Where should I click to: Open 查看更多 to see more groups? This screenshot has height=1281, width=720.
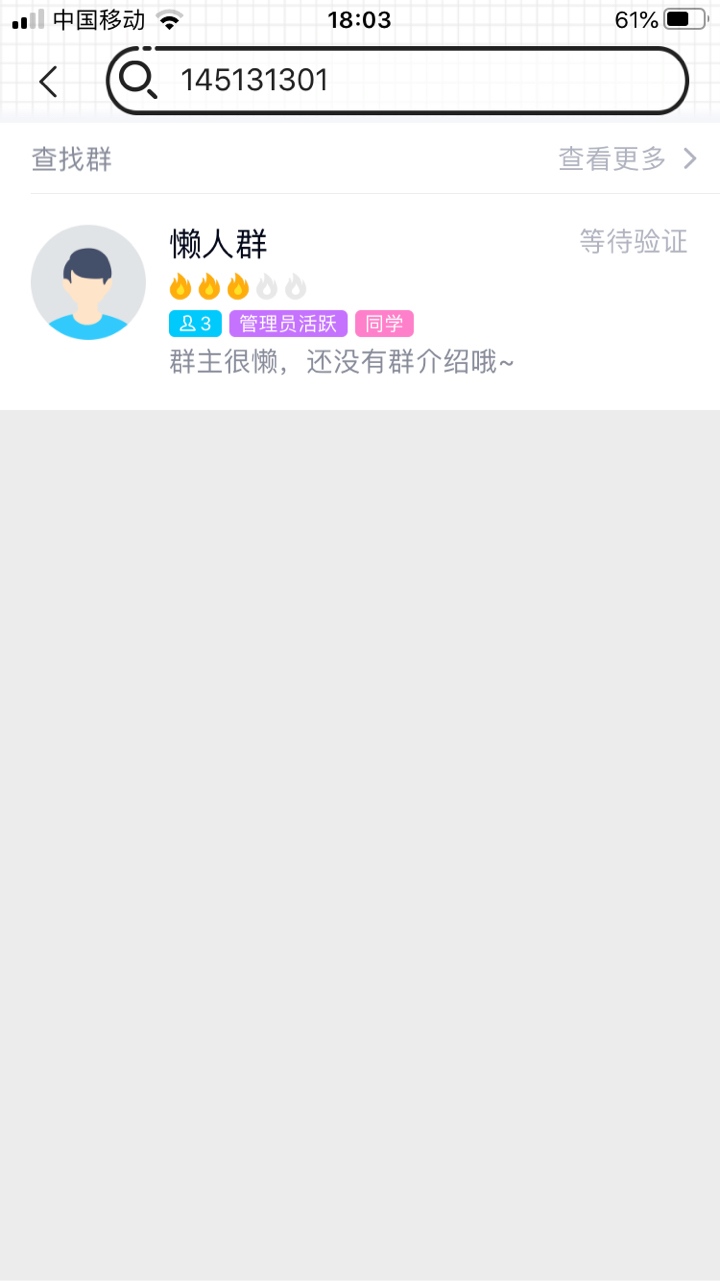click(627, 159)
